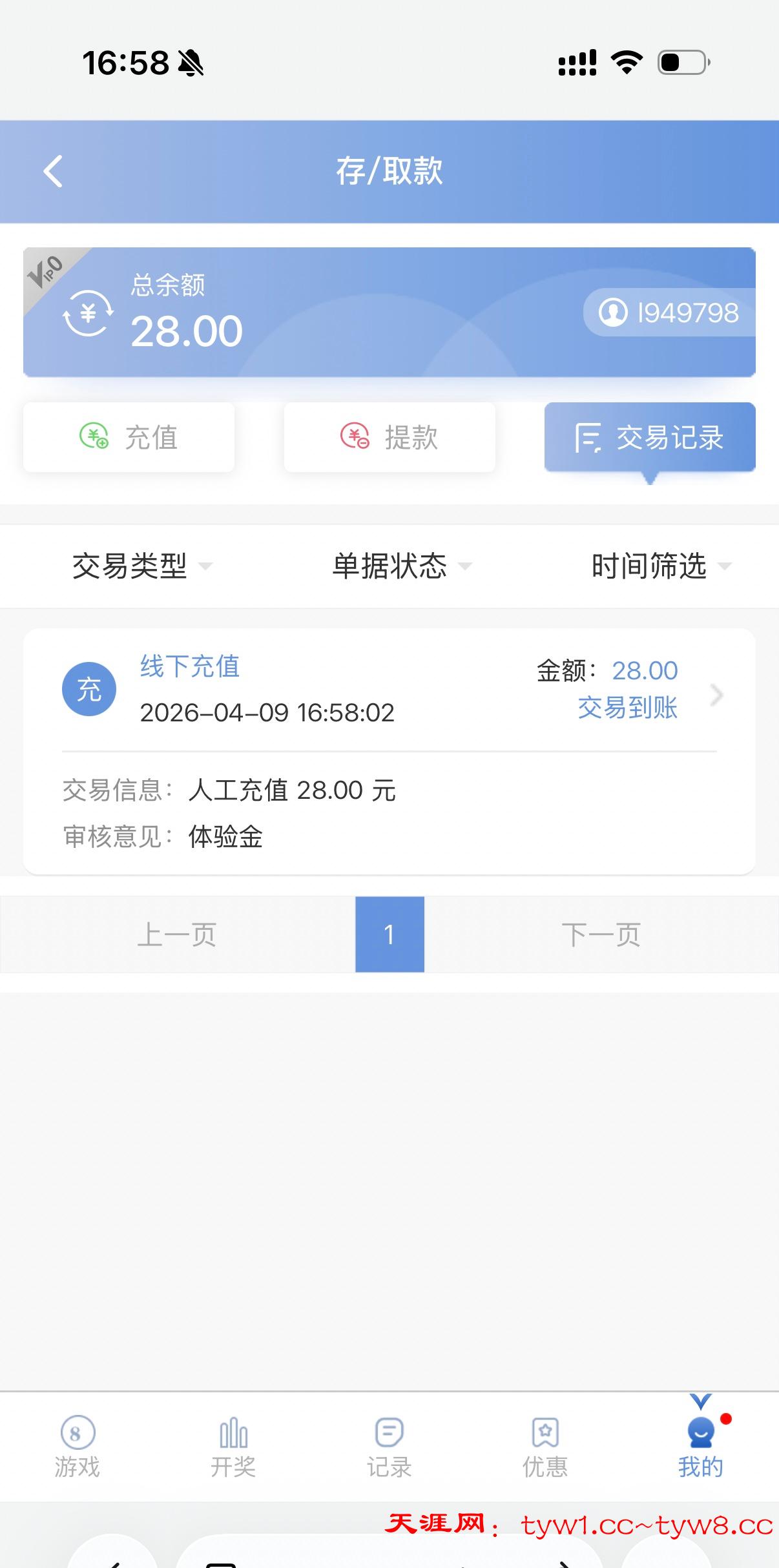Go back from the 存/取款 page
This screenshot has height=1568, width=779.
click(53, 172)
